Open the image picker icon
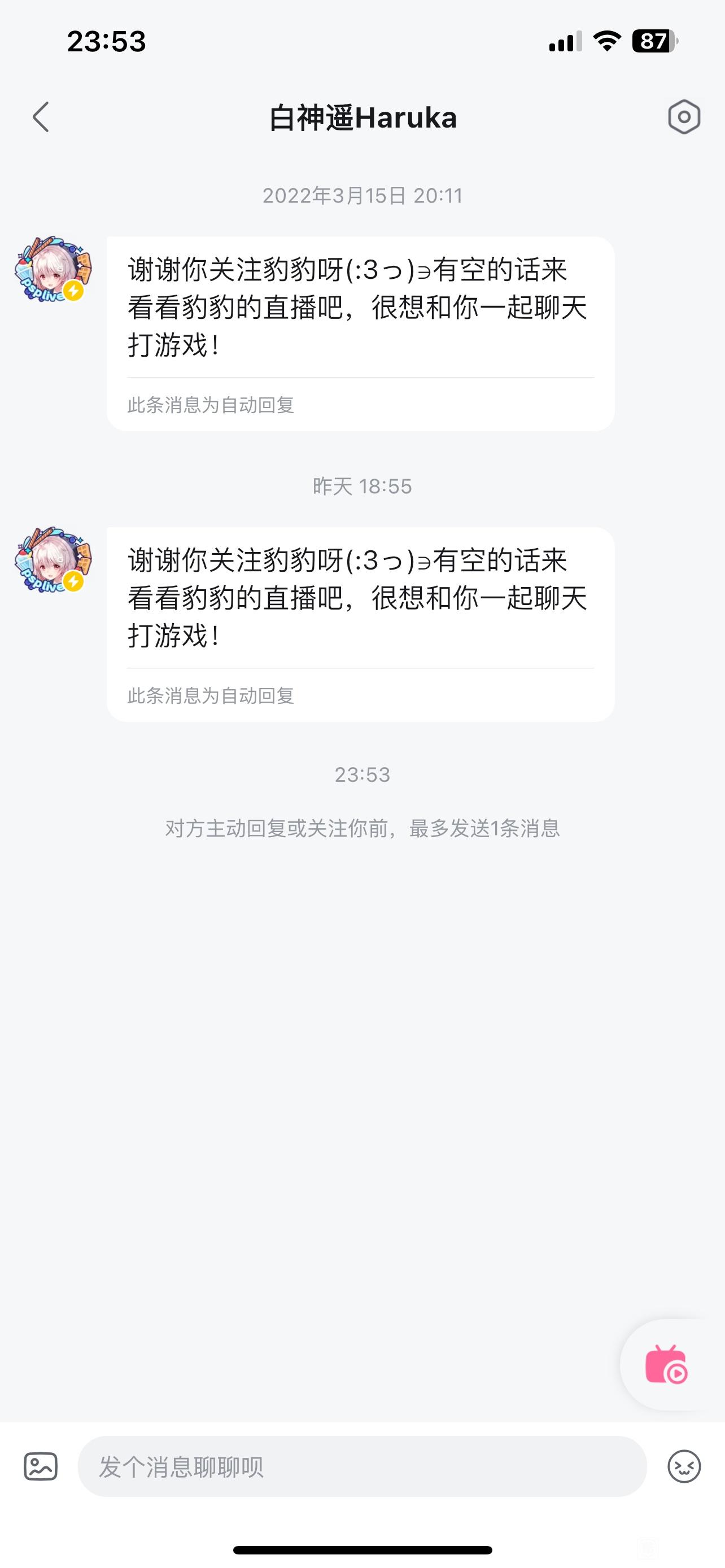Image resolution: width=725 pixels, height=1568 pixels. [x=41, y=1466]
